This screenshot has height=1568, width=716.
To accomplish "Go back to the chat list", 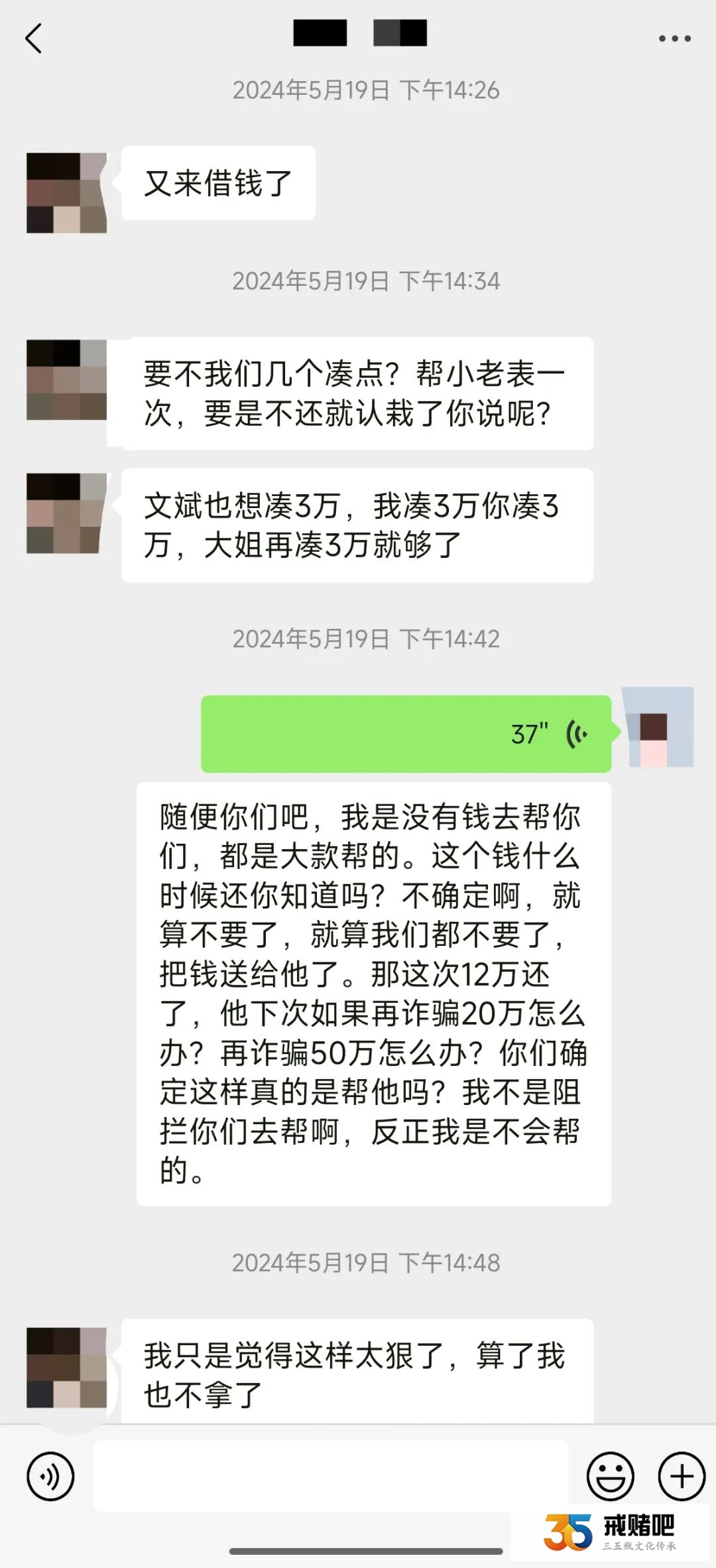I will [33, 38].
